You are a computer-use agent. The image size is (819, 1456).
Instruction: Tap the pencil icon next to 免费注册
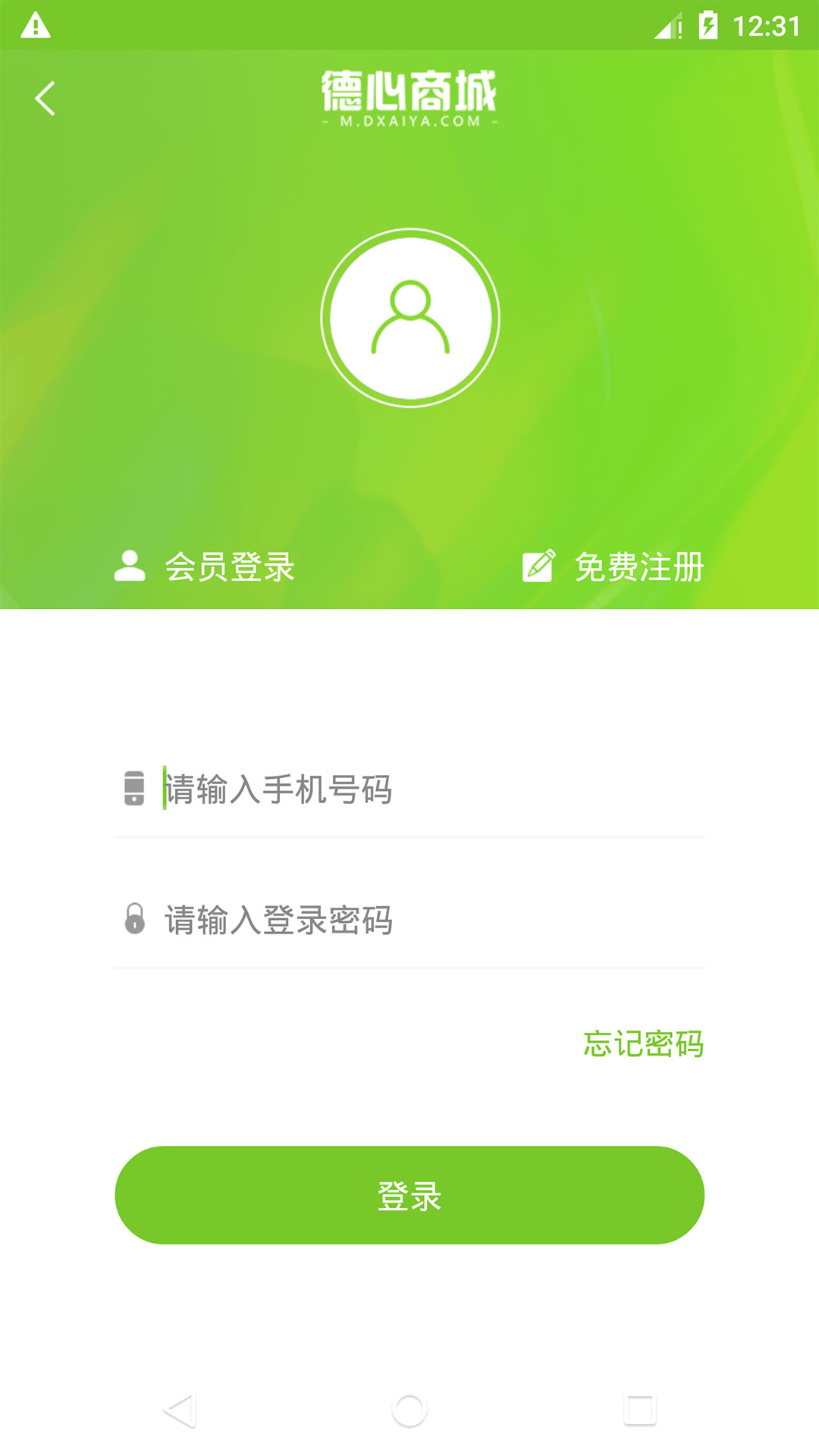540,565
